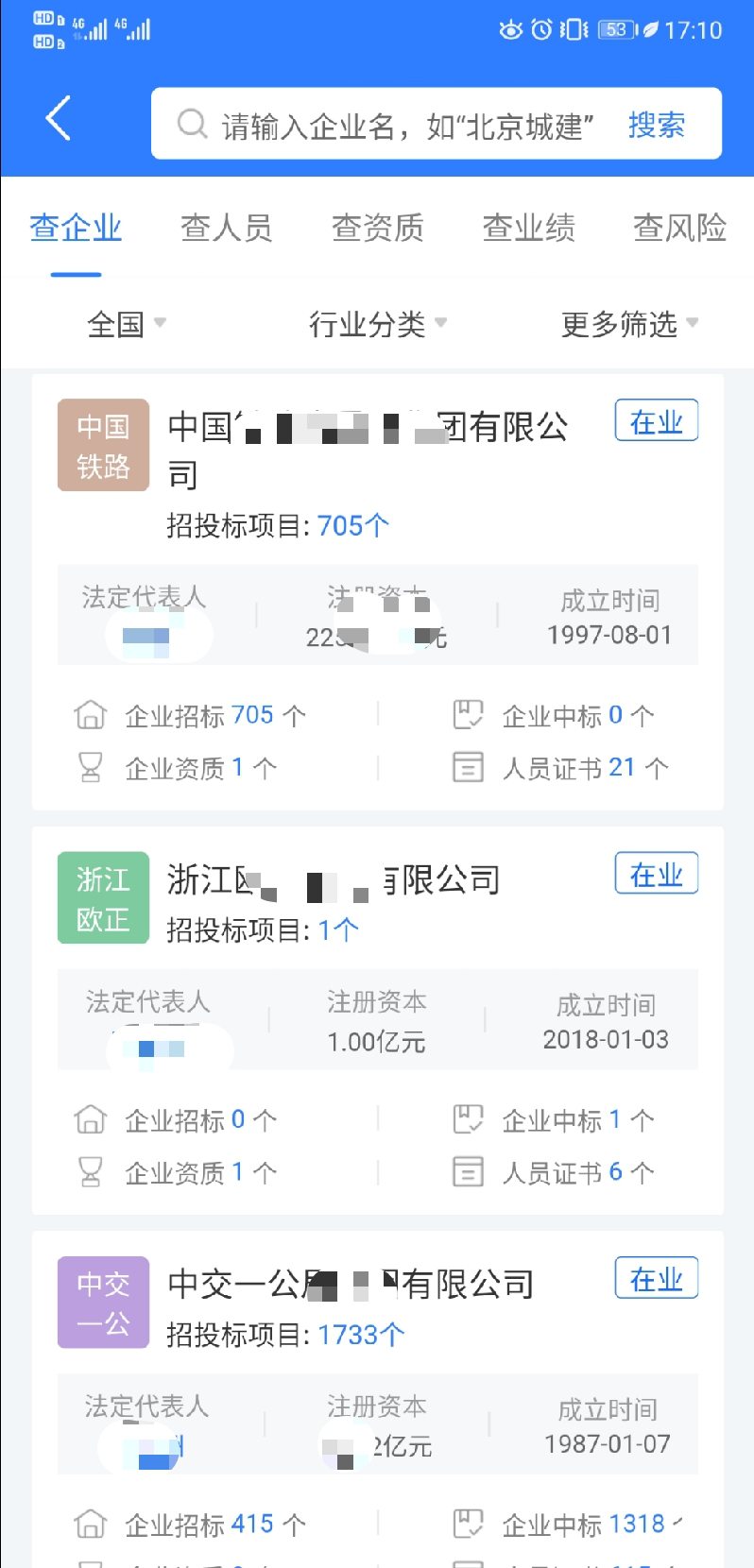The image size is (754, 1568).
Task: View 企业中标 1 个 for 浙江欧正
Action: coord(577,1120)
